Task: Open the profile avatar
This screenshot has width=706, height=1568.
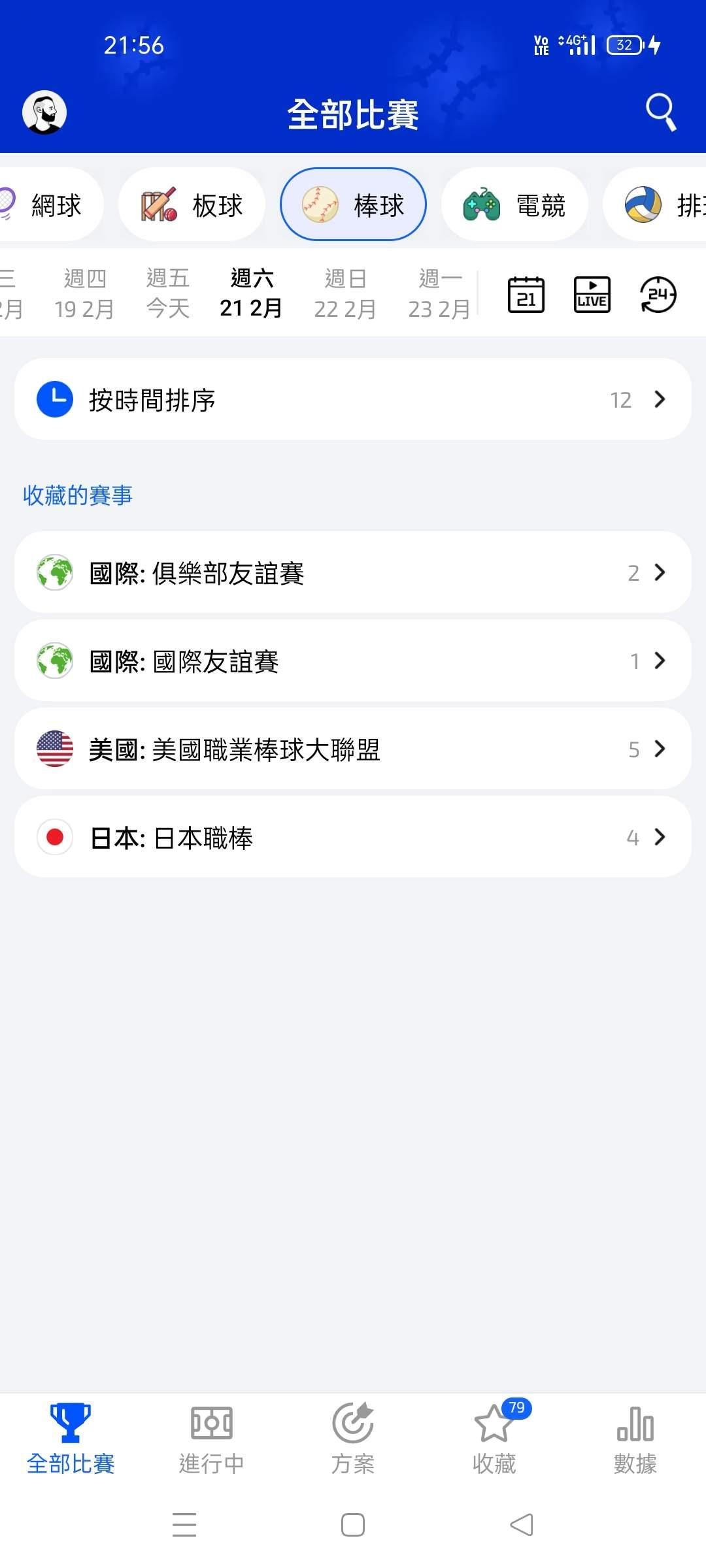Action: click(x=44, y=112)
